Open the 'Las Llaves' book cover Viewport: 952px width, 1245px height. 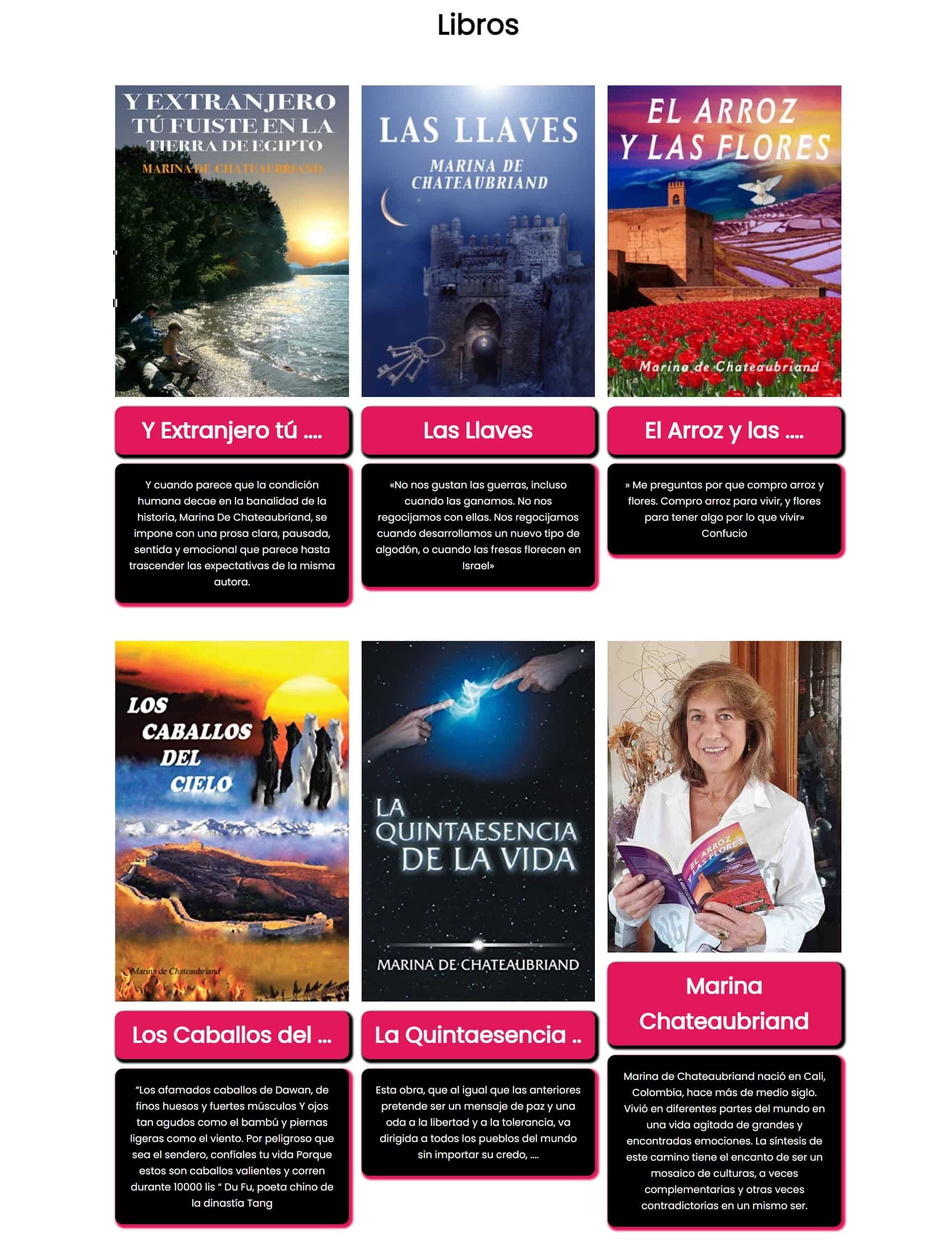tap(478, 241)
